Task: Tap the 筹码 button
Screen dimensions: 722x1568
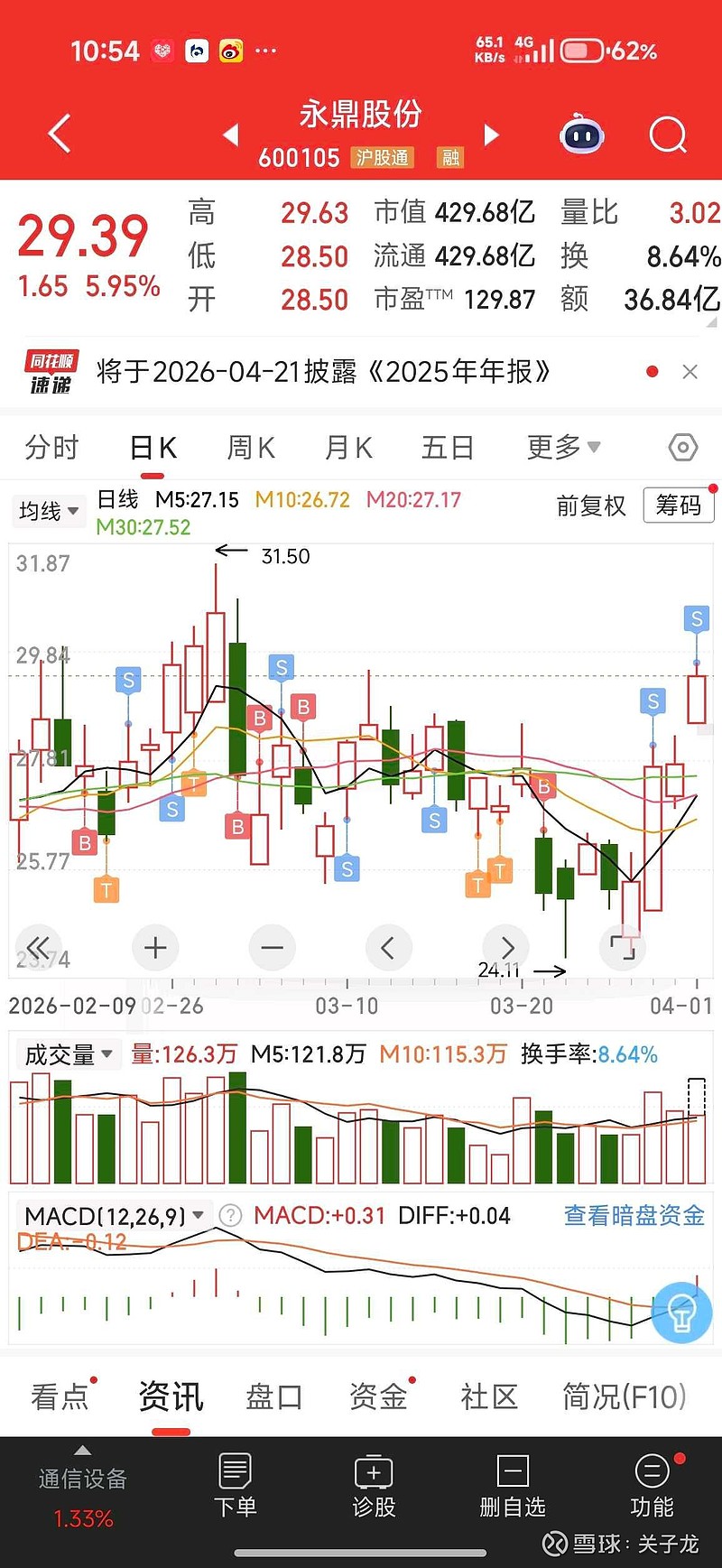Action: point(678,506)
